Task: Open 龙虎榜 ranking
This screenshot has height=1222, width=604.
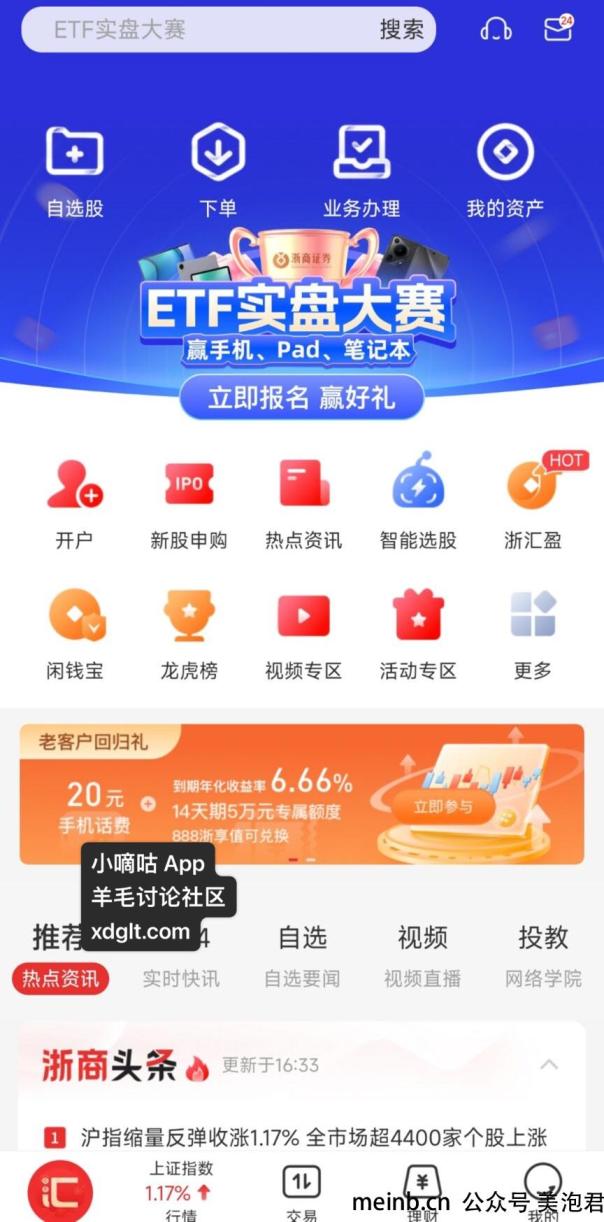Action: [189, 633]
